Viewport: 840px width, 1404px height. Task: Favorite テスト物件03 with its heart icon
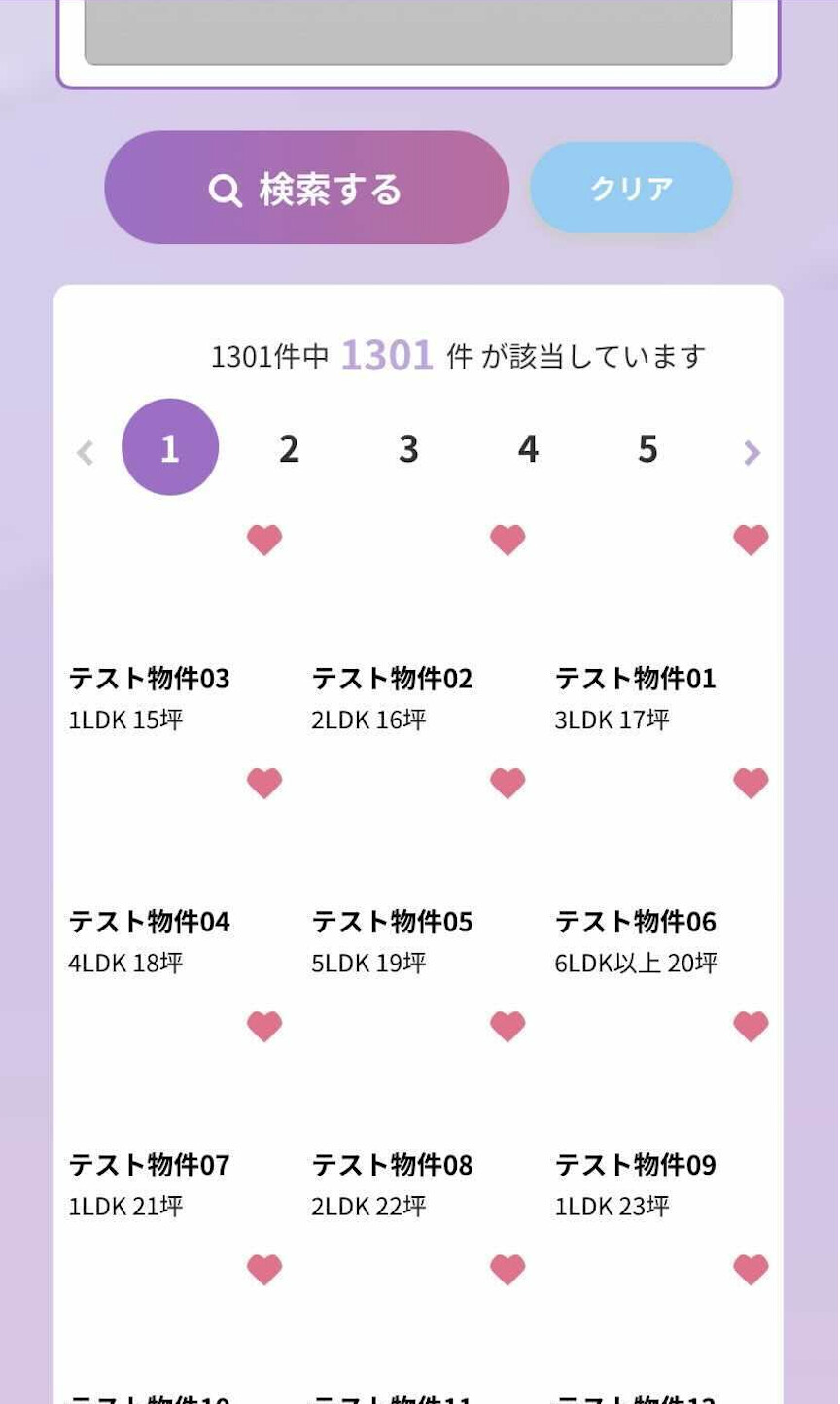point(264,540)
